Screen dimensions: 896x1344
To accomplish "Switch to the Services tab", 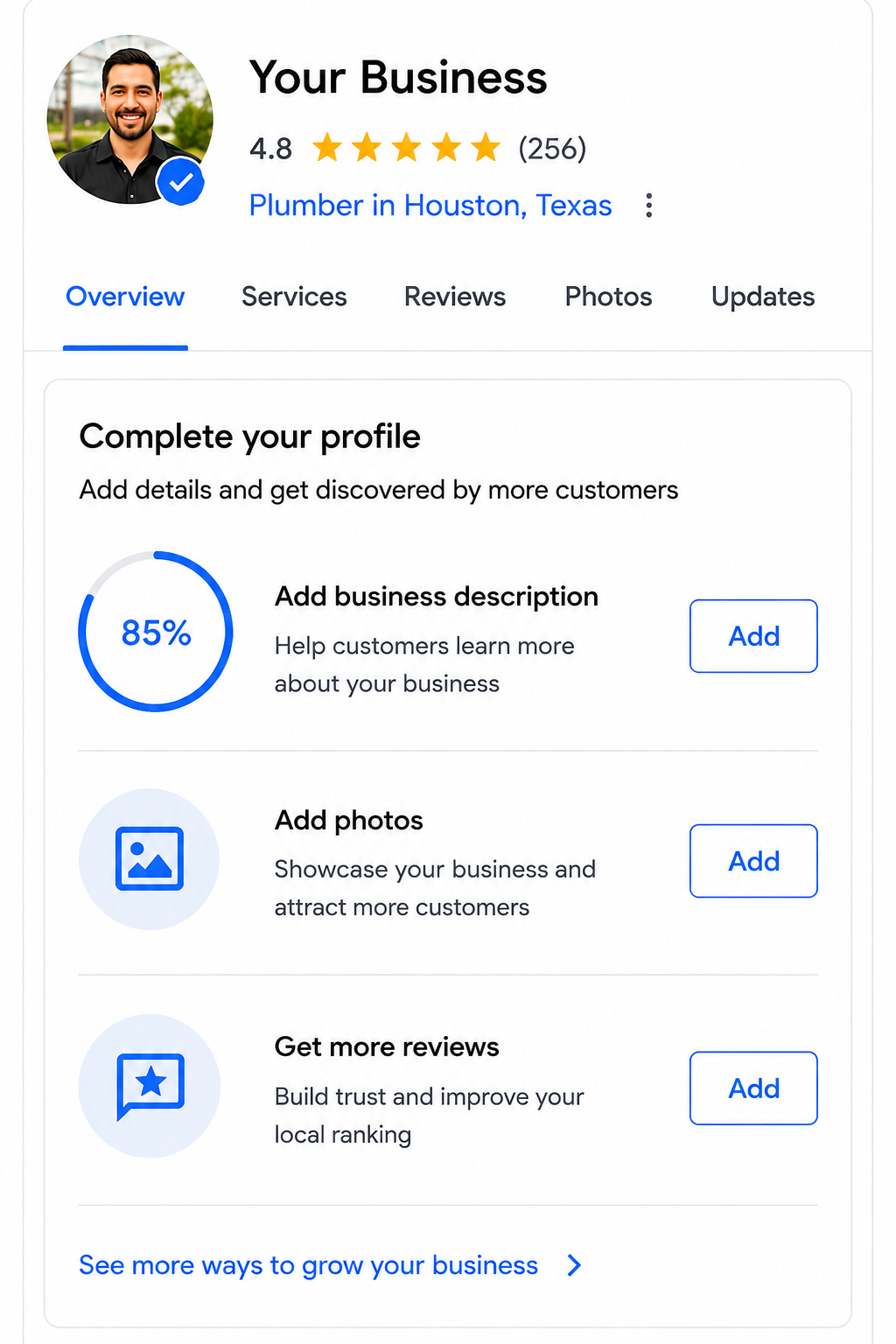I will tap(294, 297).
